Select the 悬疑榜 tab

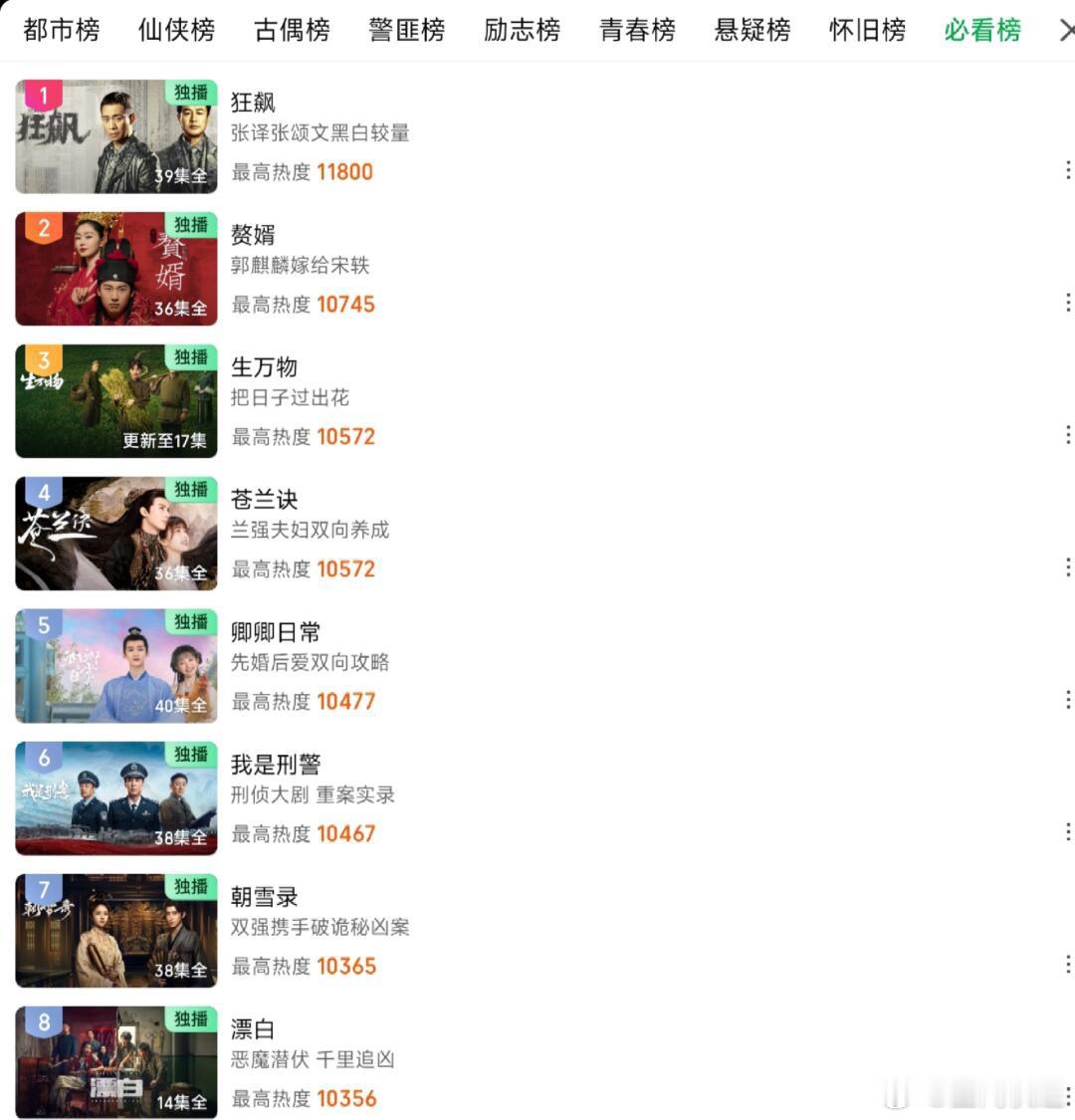coord(752,30)
